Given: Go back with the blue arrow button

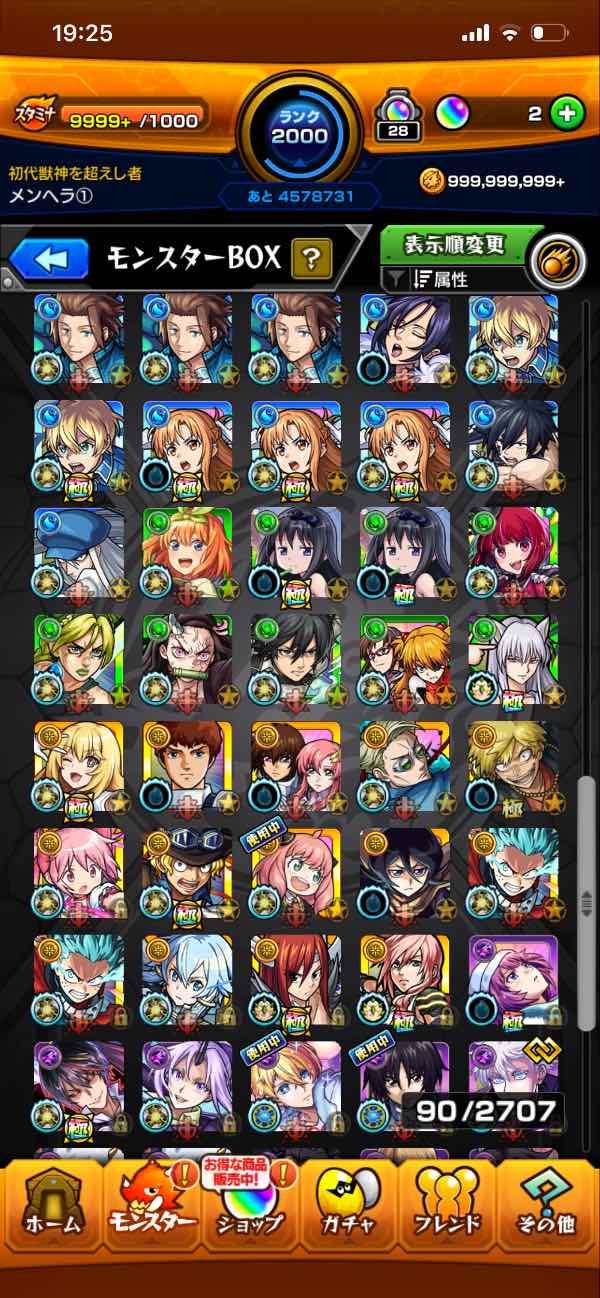Looking at the screenshot, I should pyautogui.click(x=50, y=260).
